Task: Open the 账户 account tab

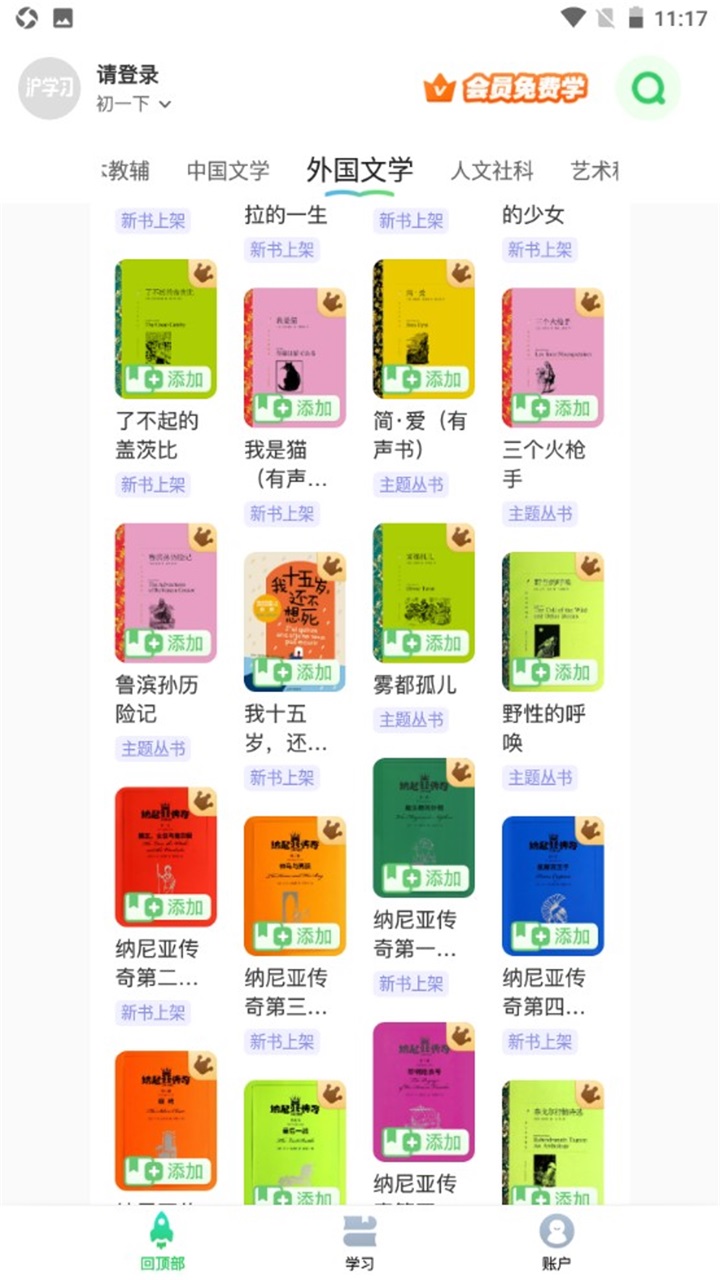Action: pos(557,1242)
